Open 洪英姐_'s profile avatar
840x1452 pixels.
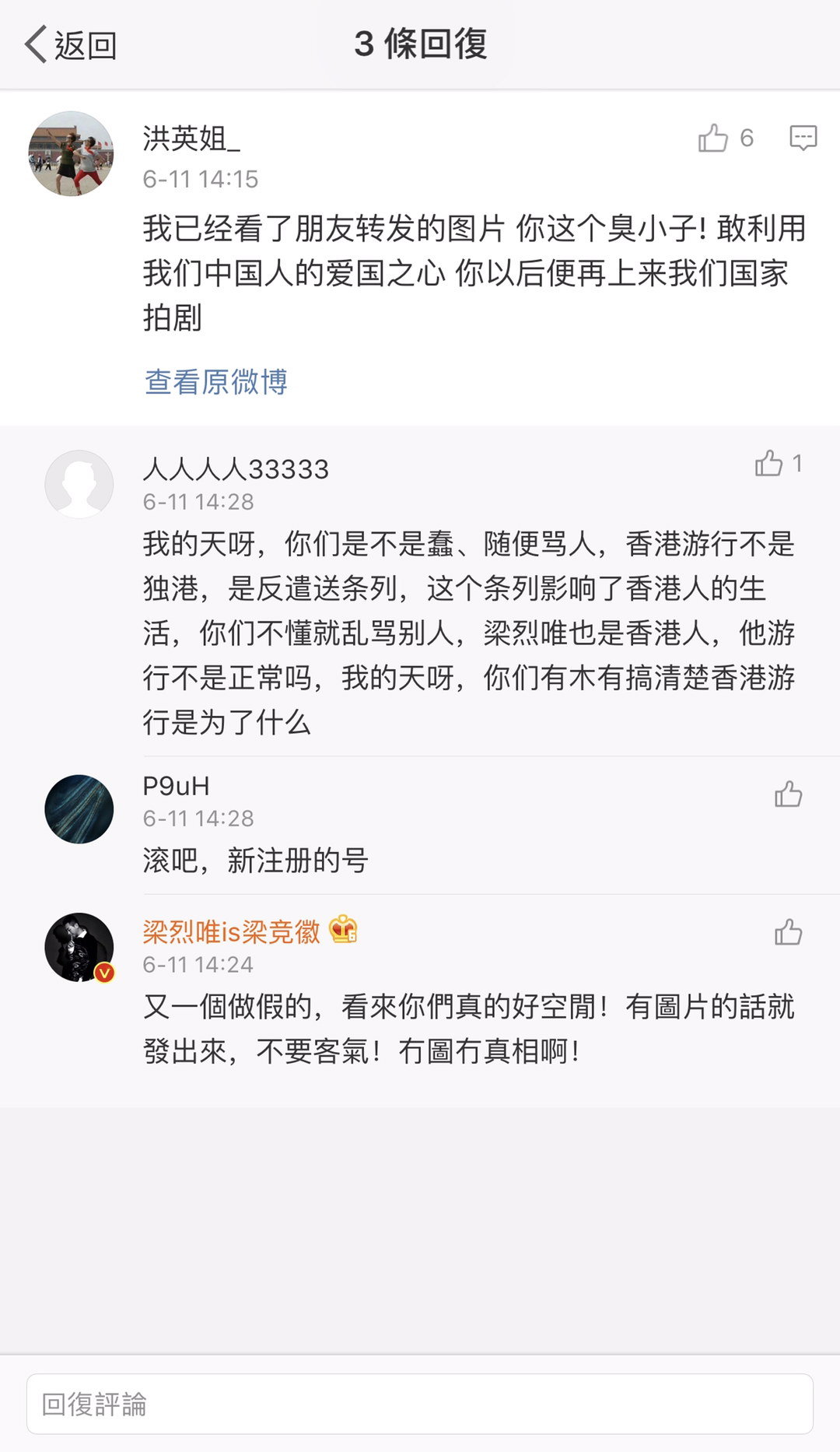(x=72, y=153)
